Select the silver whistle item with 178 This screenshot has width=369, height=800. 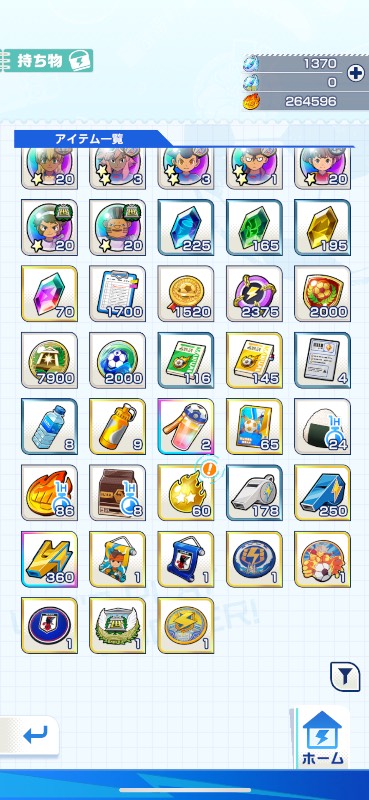coord(254,493)
